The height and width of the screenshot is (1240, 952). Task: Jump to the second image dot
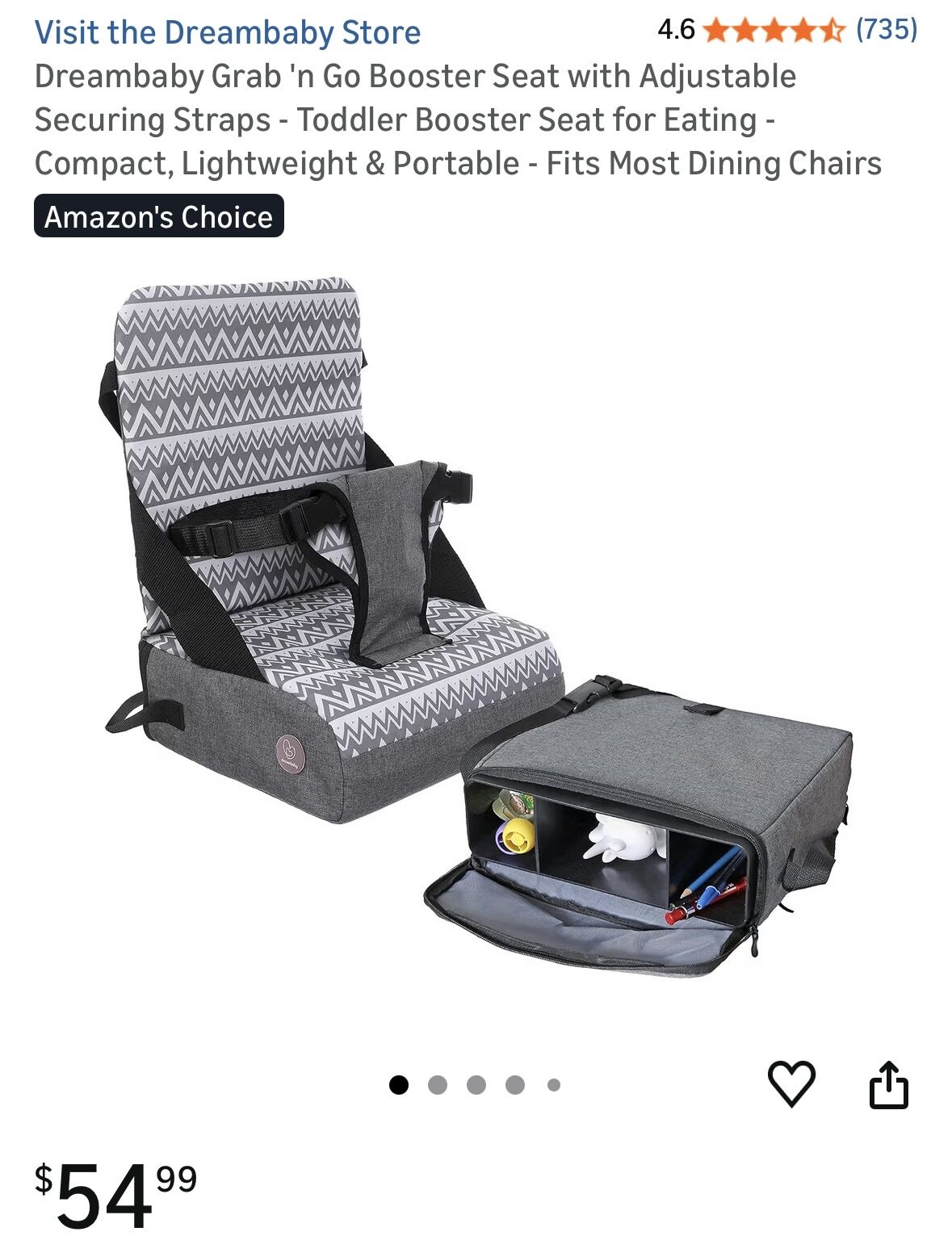pyautogui.click(x=438, y=1085)
